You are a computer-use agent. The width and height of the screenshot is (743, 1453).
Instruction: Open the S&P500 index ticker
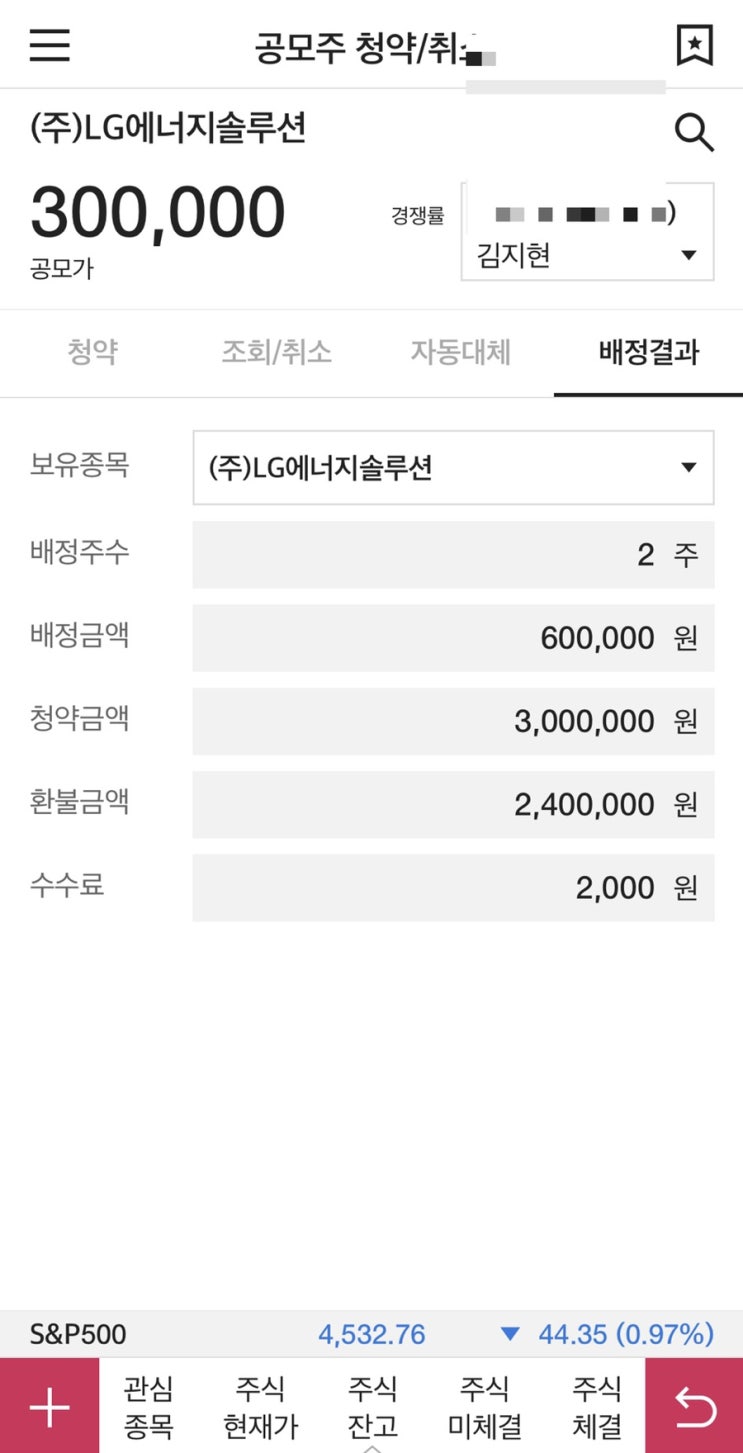[371, 1334]
